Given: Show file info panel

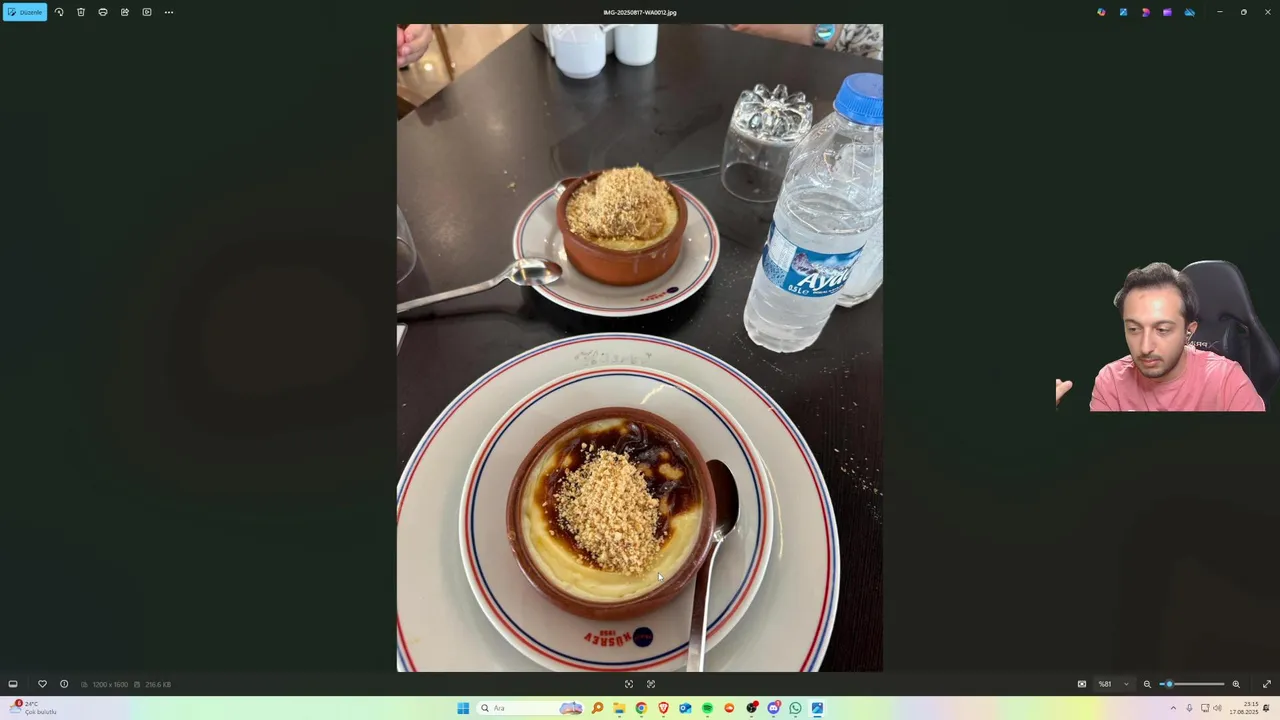Looking at the screenshot, I should (64, 684).
